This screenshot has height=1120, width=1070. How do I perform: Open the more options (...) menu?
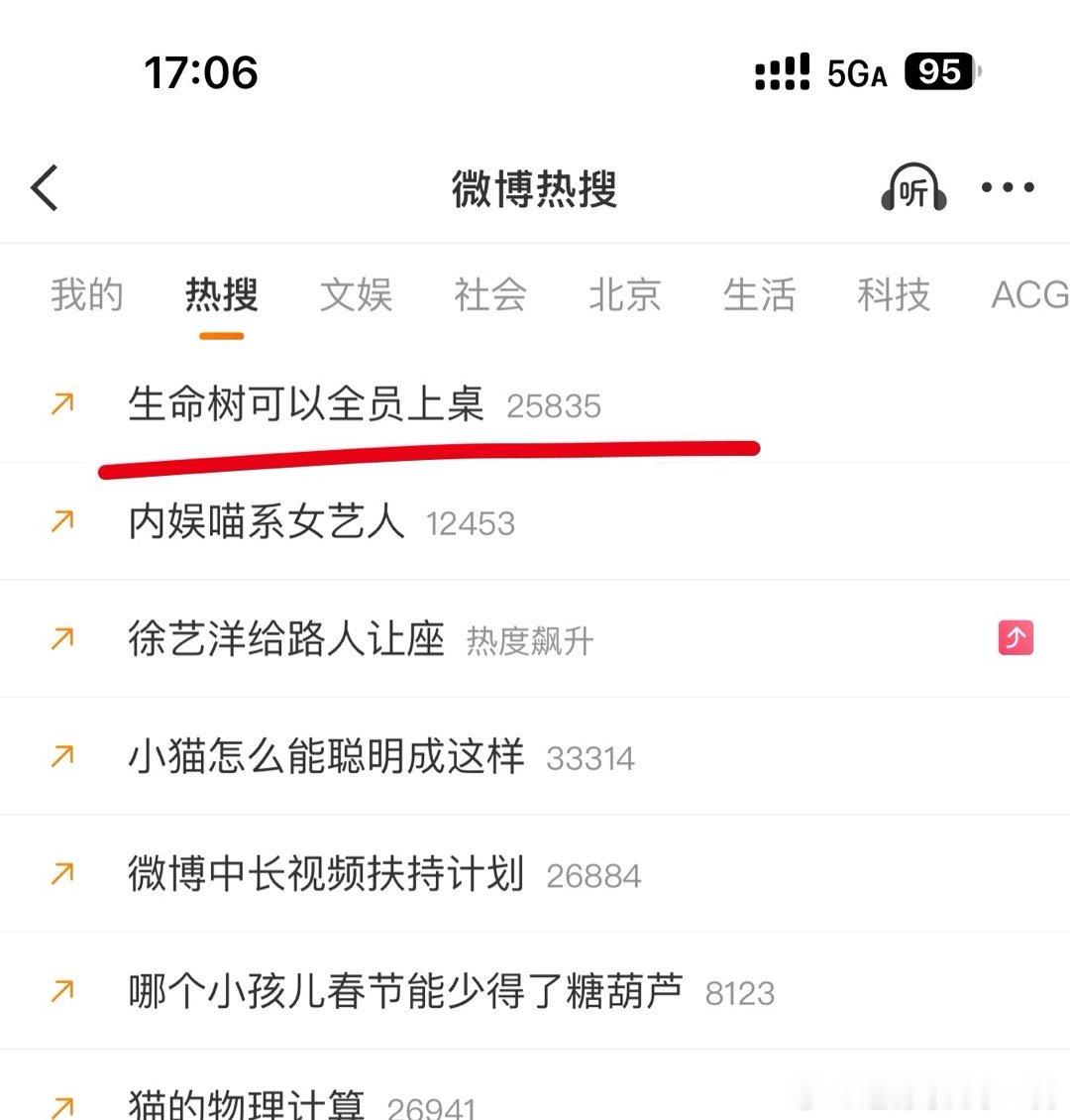(1007, 188)
